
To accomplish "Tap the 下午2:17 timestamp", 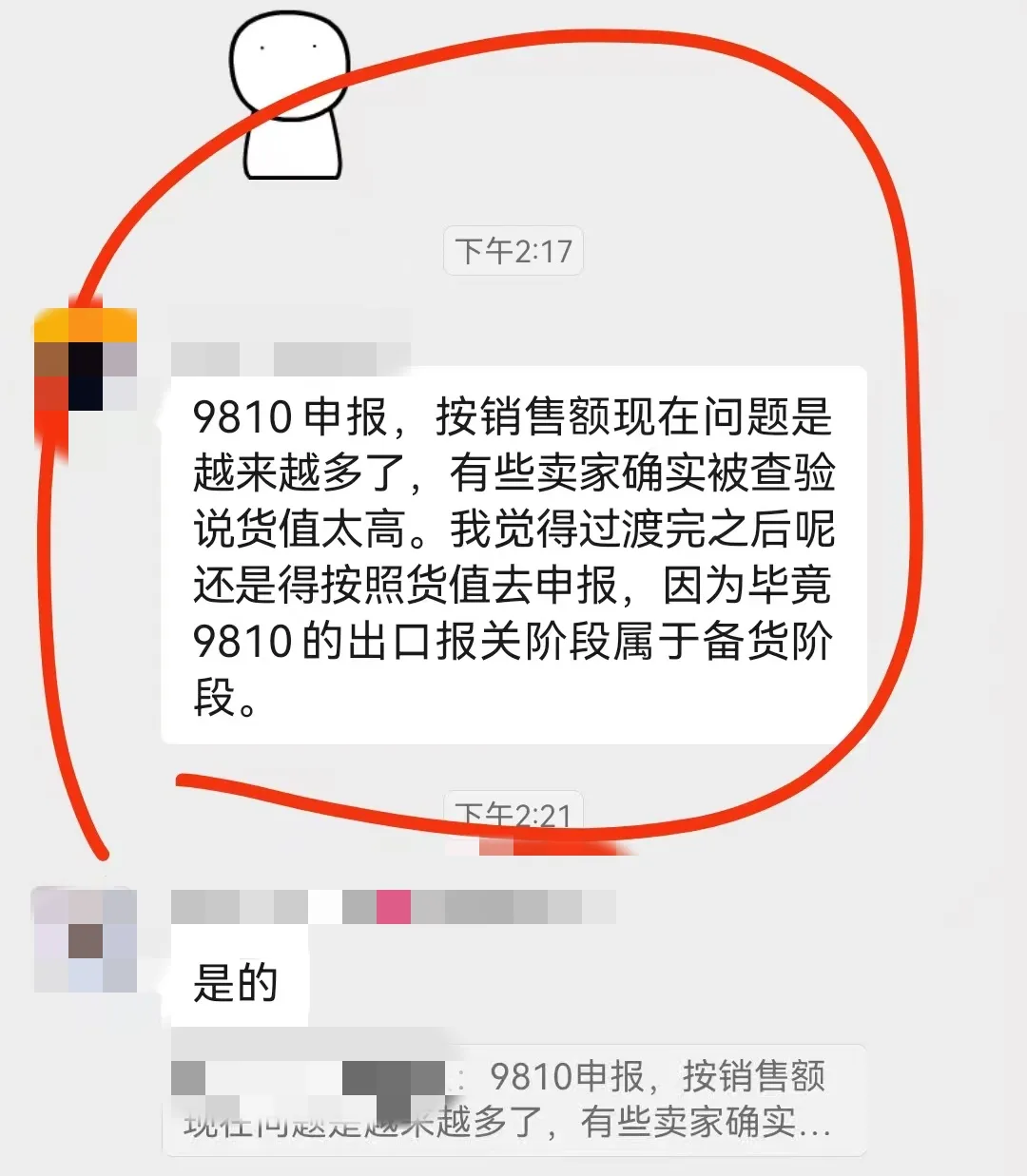I will [x=513, y=249].
